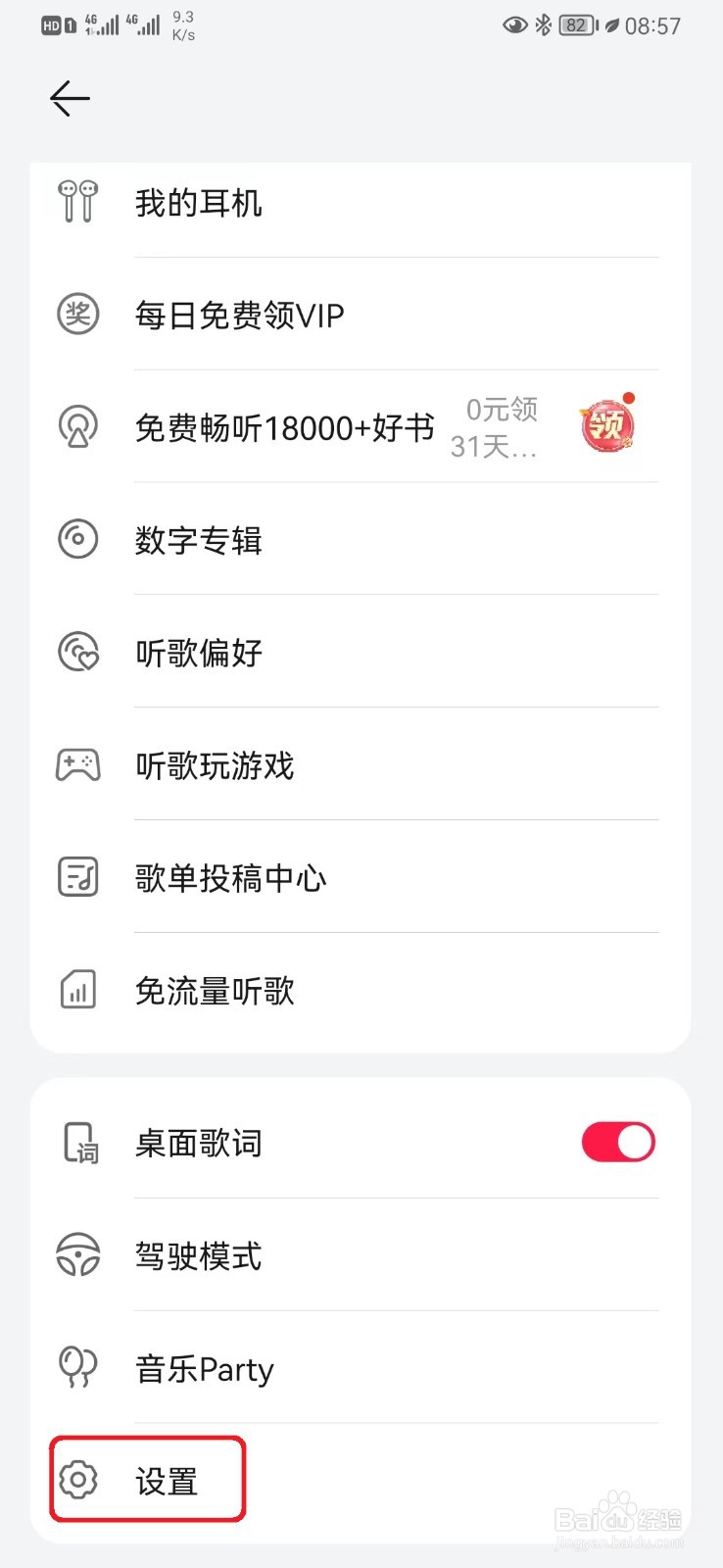Click the playlist submission icon beside 歌单投稿中心

(78, 878)
